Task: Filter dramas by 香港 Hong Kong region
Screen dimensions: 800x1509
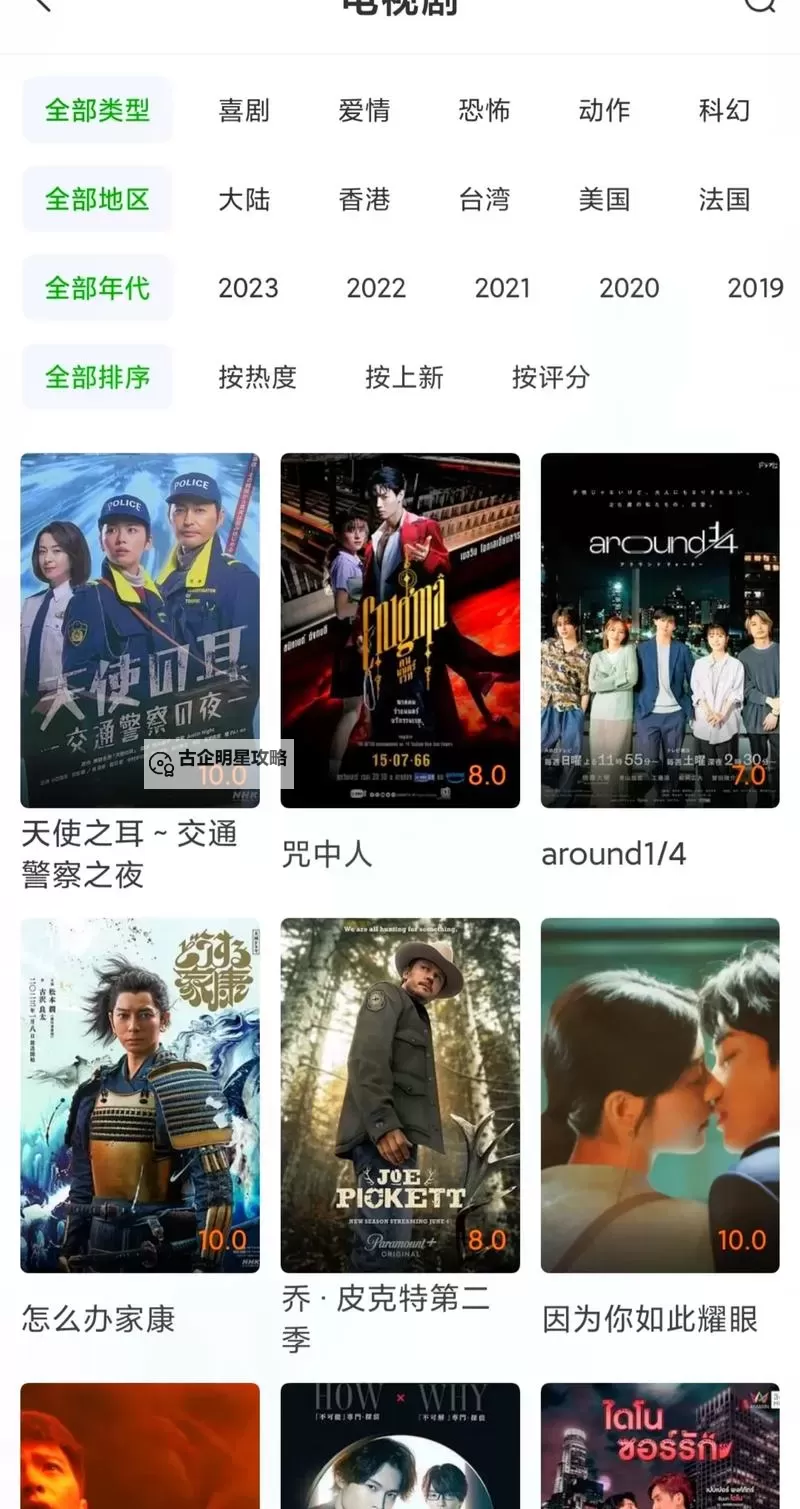Action: click(365, 199)
